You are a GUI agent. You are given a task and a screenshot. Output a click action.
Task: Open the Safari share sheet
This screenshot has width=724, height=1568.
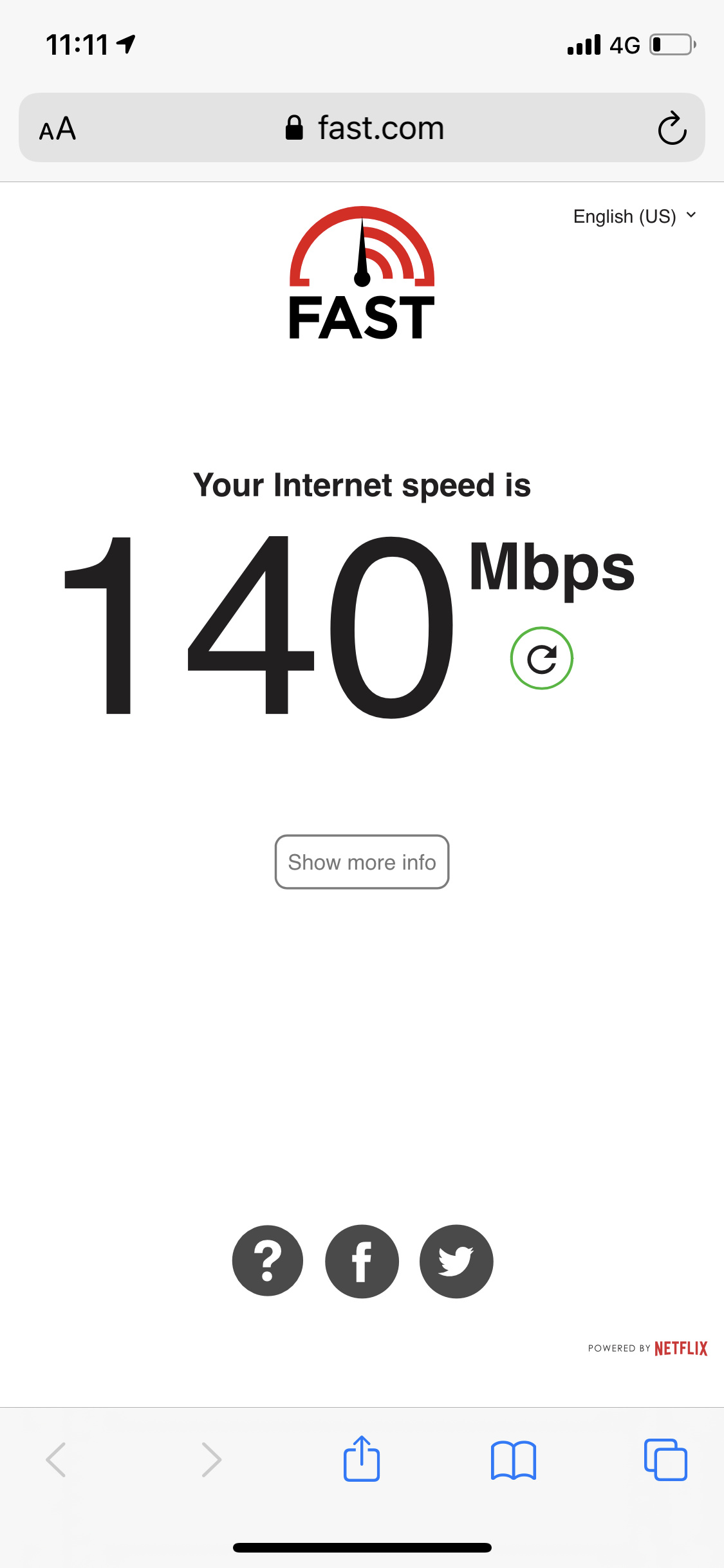(362, 1459)
